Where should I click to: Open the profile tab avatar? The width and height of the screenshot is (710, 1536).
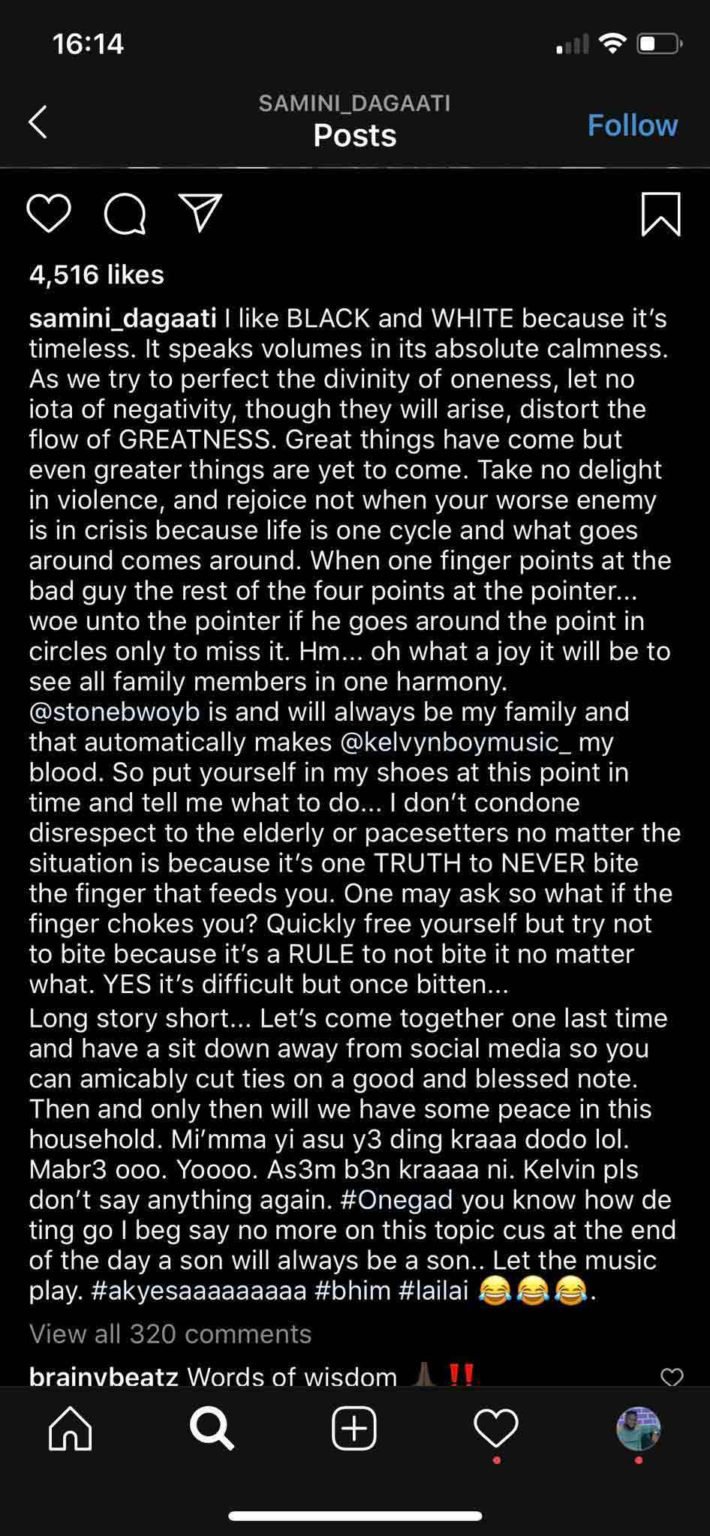638,1429
